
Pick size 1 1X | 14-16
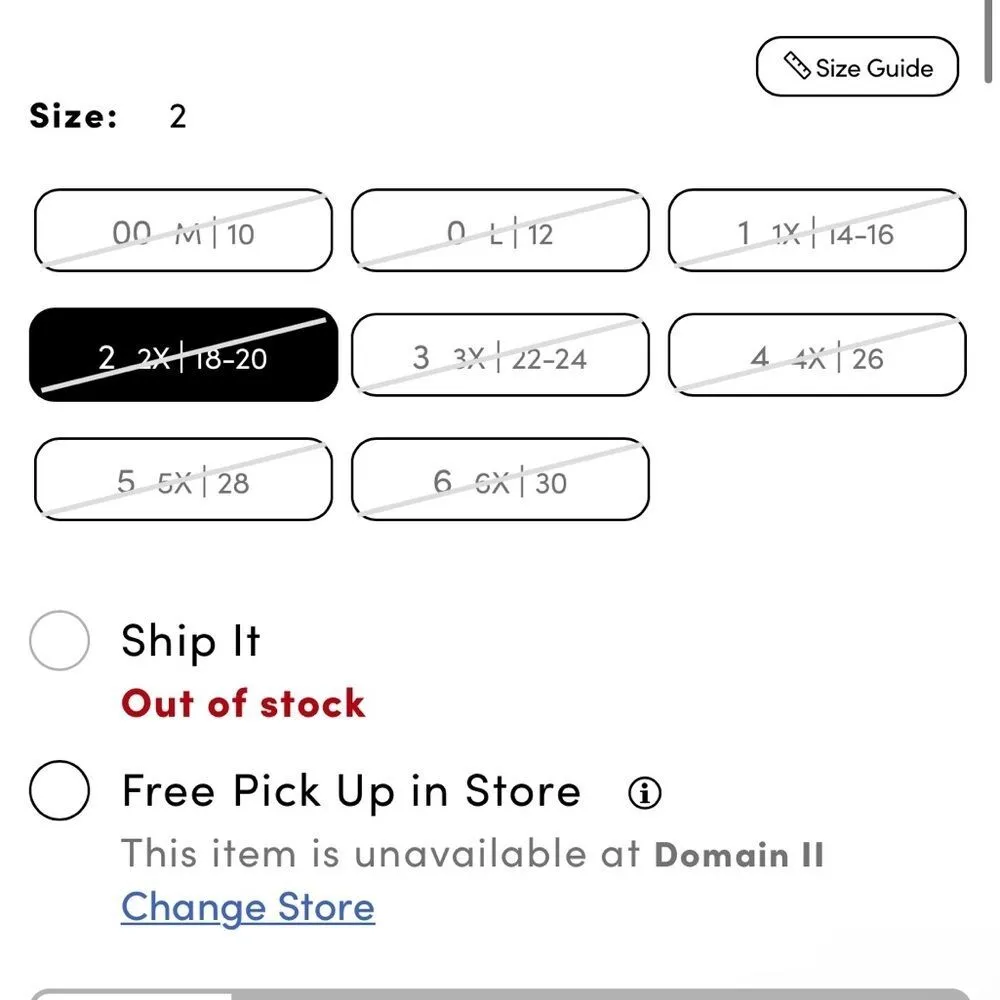pyautogui.click(x=817, y=231)
